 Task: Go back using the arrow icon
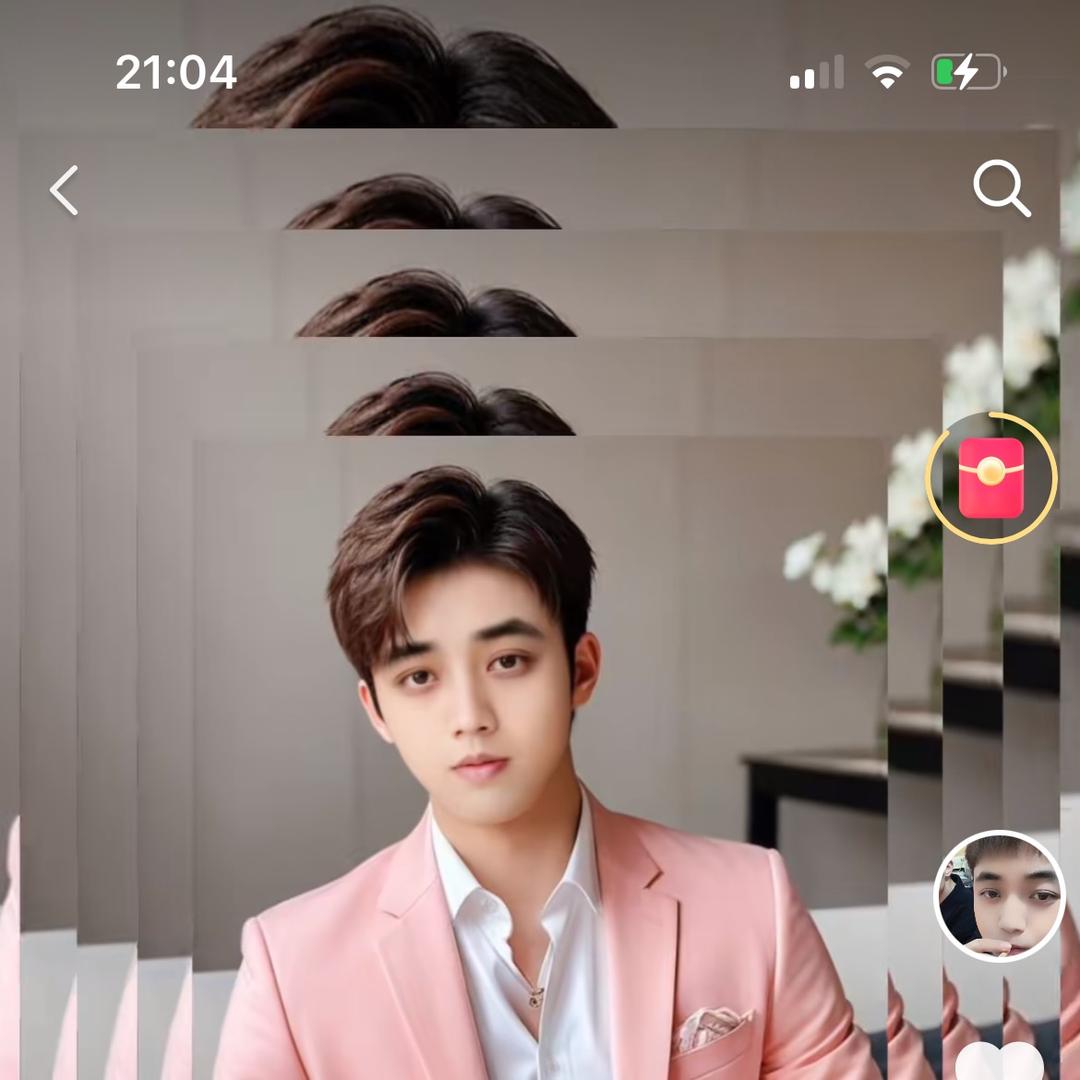coord(64,190)
